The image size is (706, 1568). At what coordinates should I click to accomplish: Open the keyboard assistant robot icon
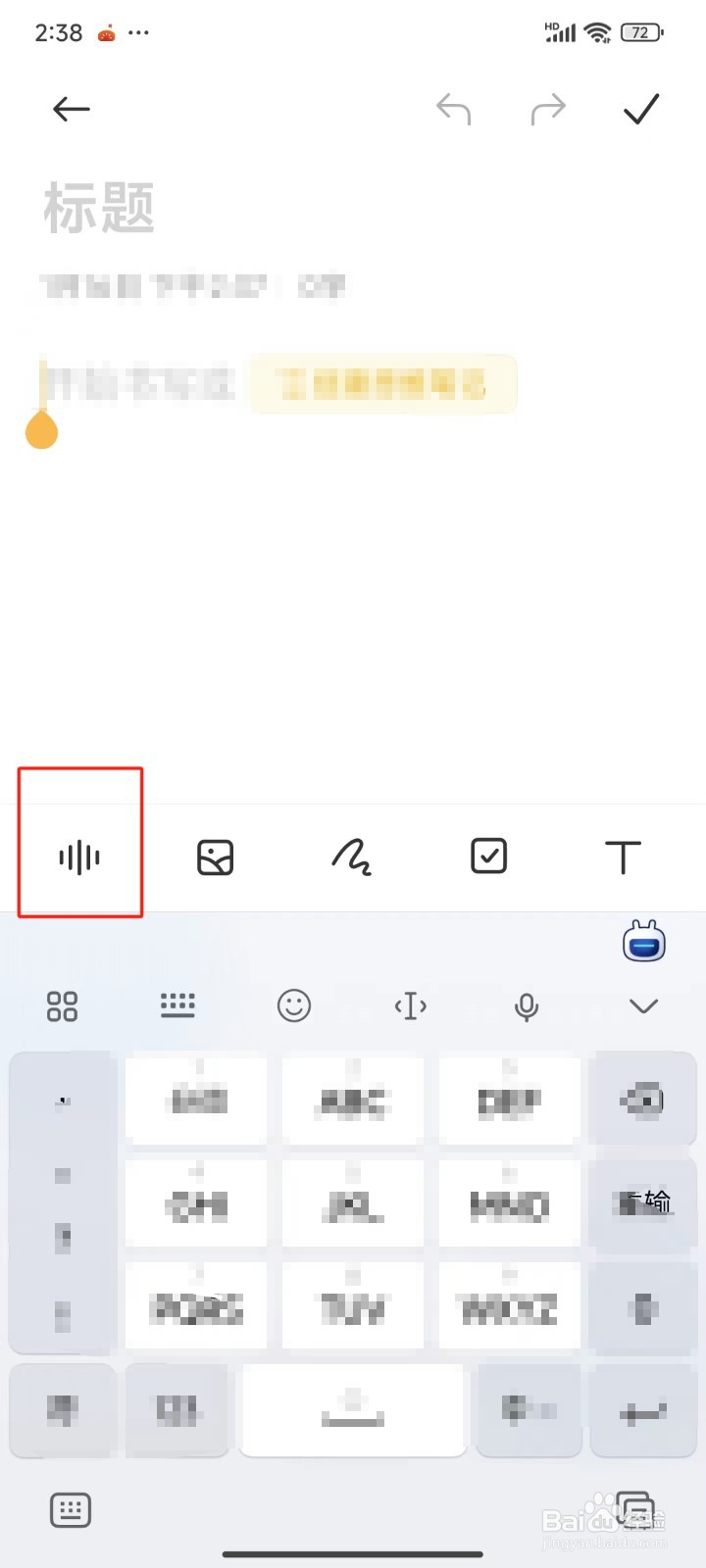pyautogui.click(x=644, y=942)
